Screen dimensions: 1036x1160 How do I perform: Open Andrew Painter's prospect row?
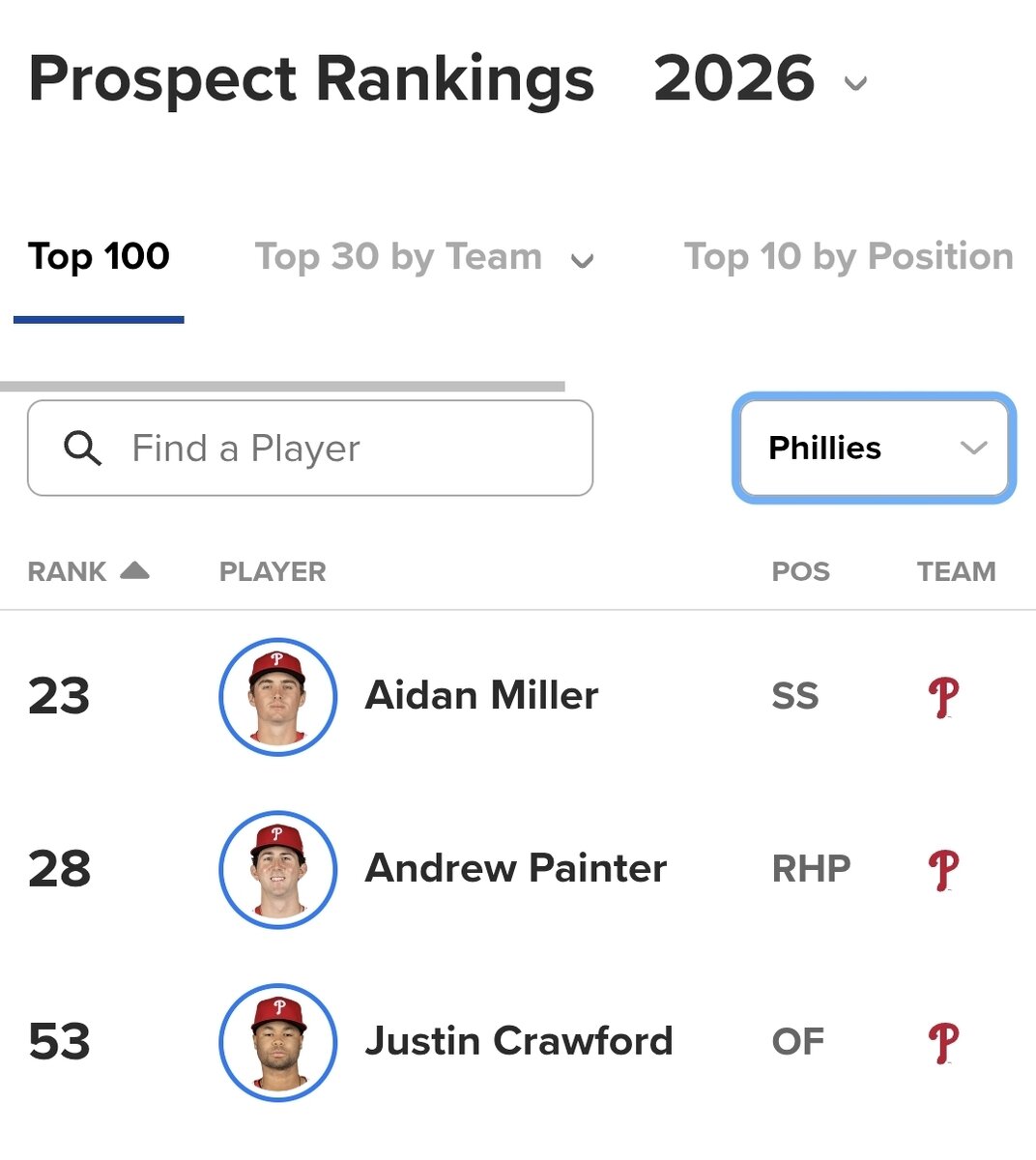(x=515, y=869)
